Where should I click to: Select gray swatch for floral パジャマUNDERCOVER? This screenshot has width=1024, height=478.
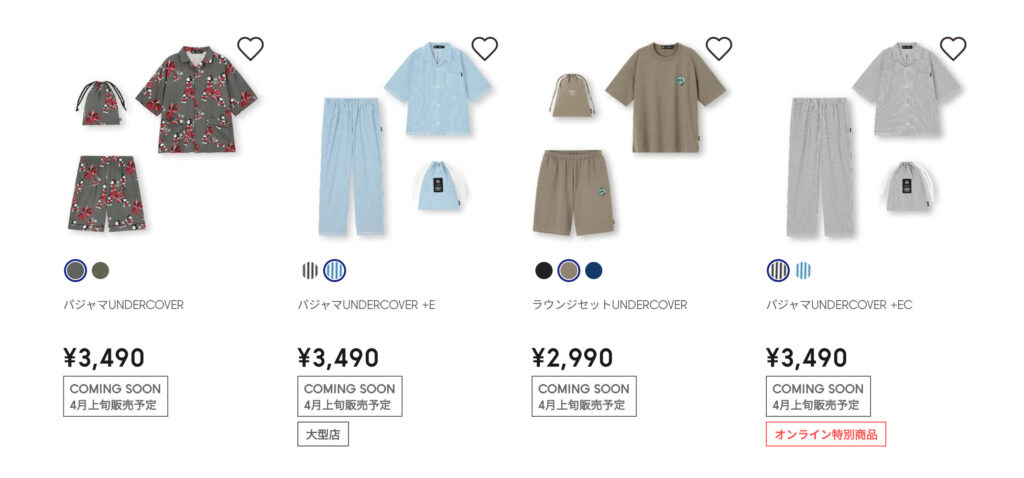click(x=75, y=270)
